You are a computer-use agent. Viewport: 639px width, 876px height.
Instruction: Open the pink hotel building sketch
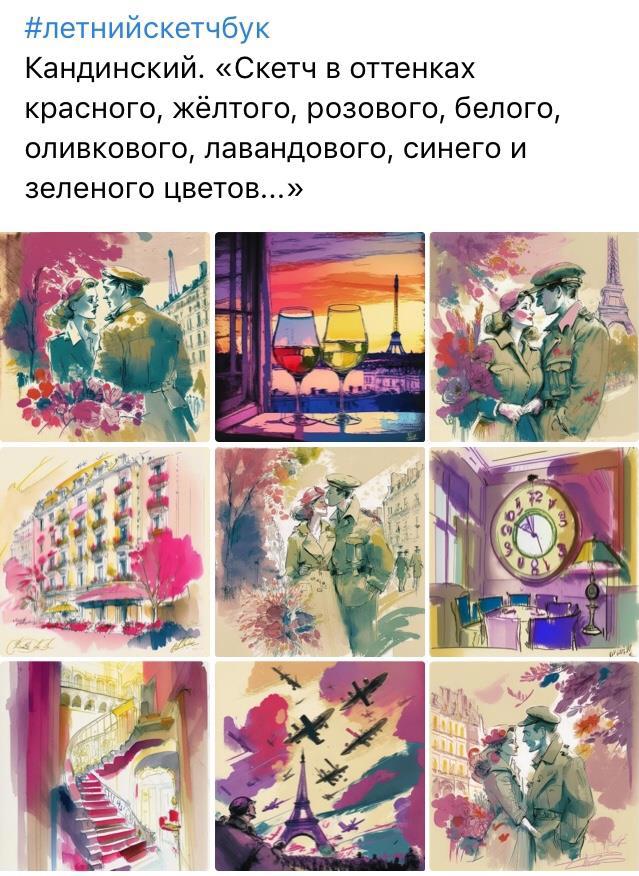pos(105,552)
